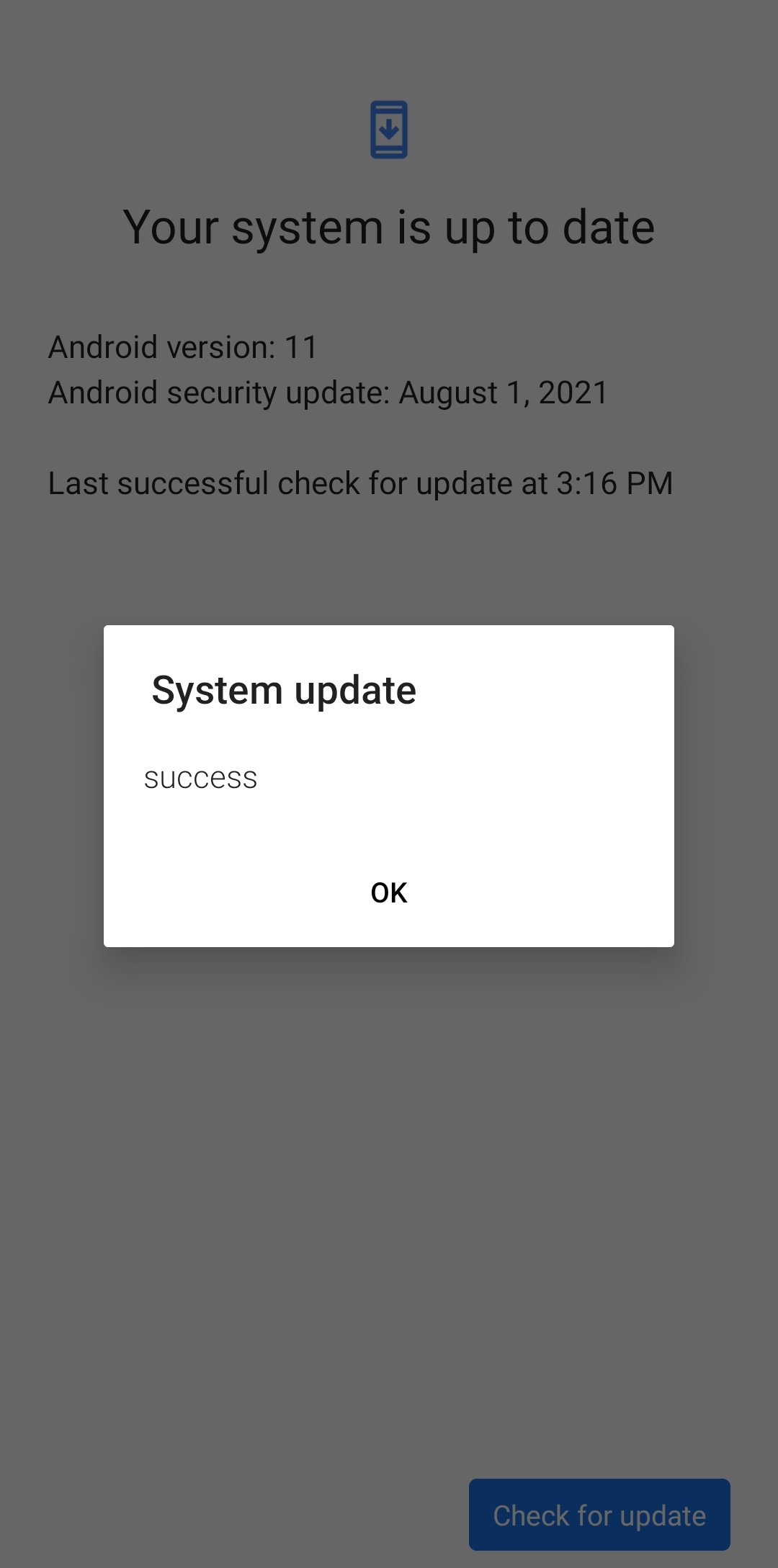Image resolution: width=778 pixels, height=1568 pixels.
Task: Dismiss the System update dialog with OK
Action: 389,892
